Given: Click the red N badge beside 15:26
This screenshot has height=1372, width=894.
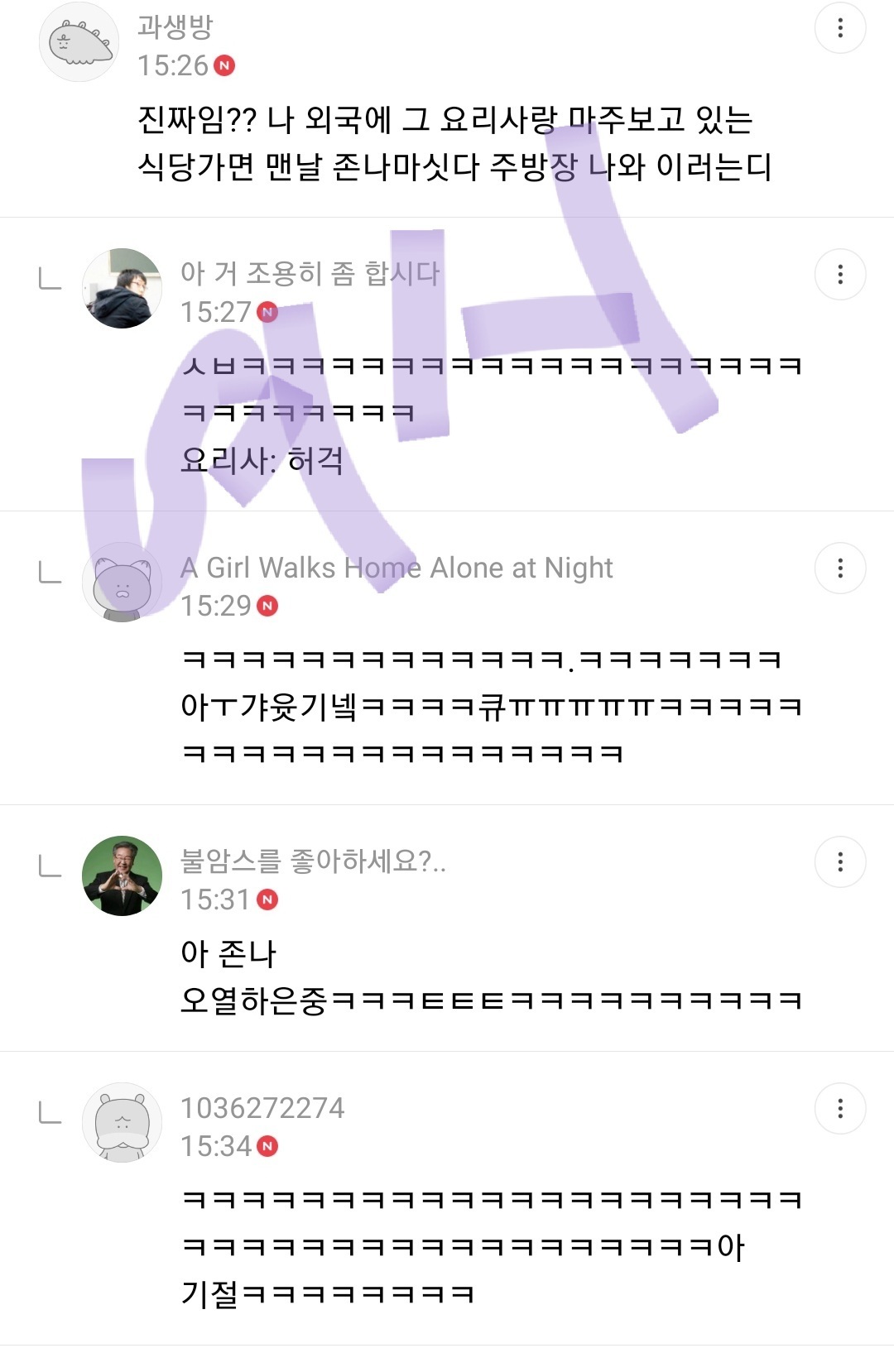Looking at the screenshot, I should 223,65.
